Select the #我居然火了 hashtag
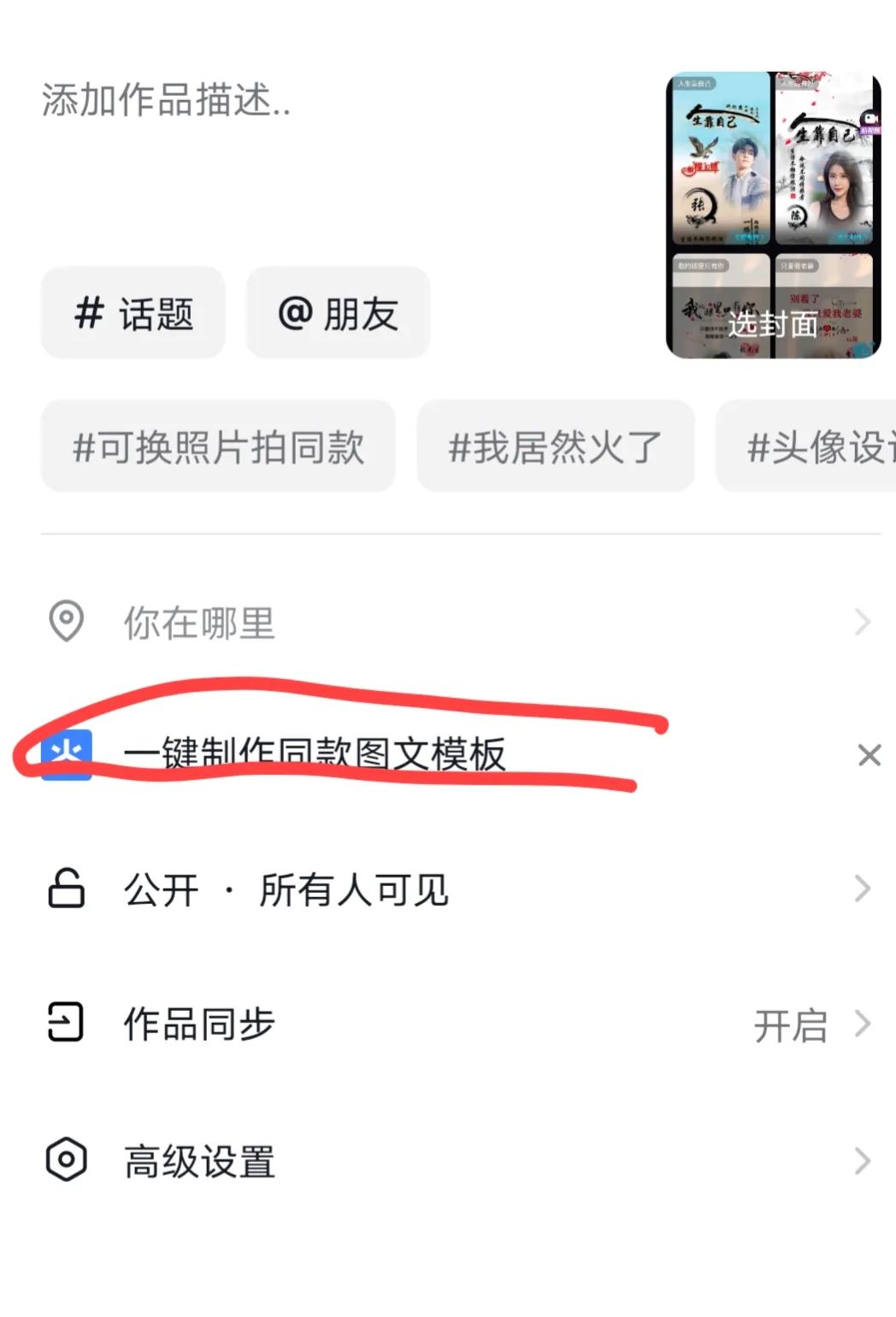Image resolution: width=896 pixels, height=1317 pixels. [555, 446]
